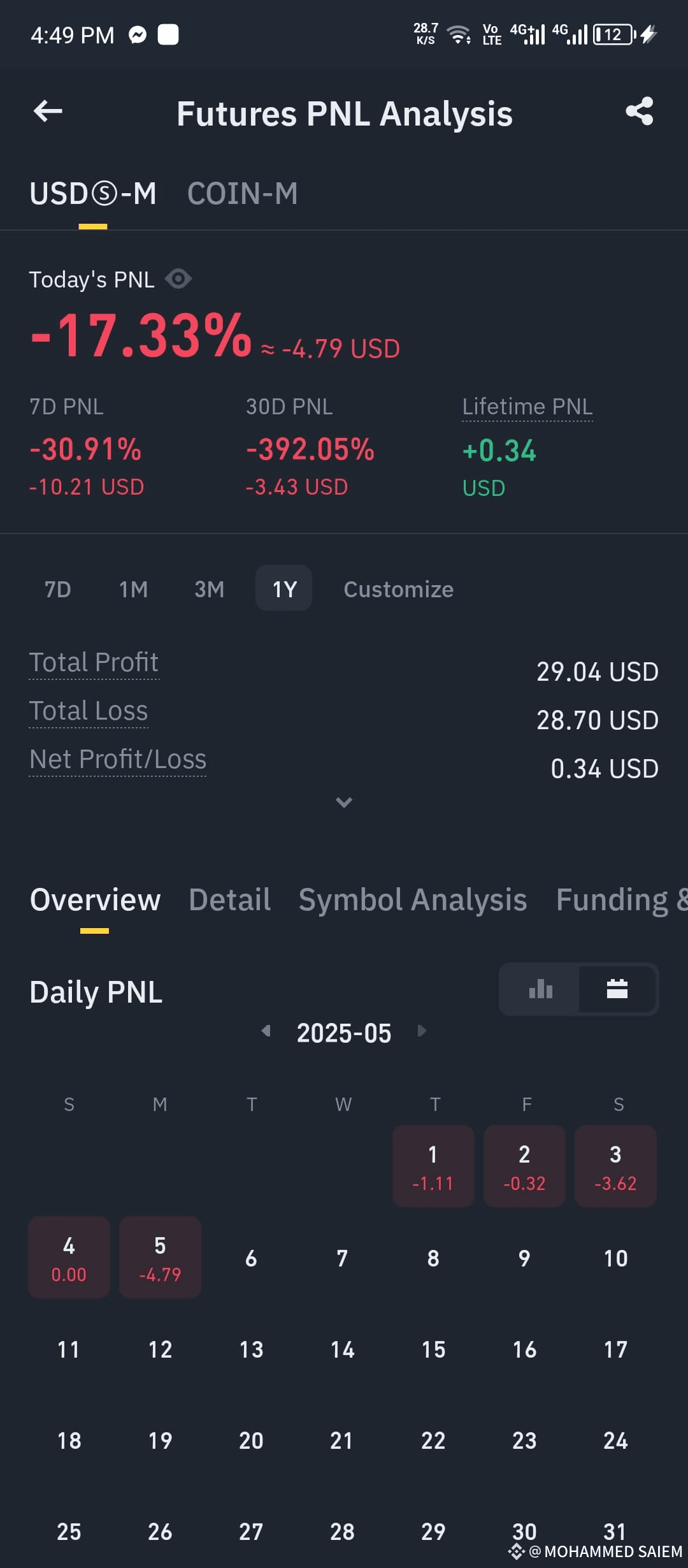Show the Total Profit explanation

(94, 662)
